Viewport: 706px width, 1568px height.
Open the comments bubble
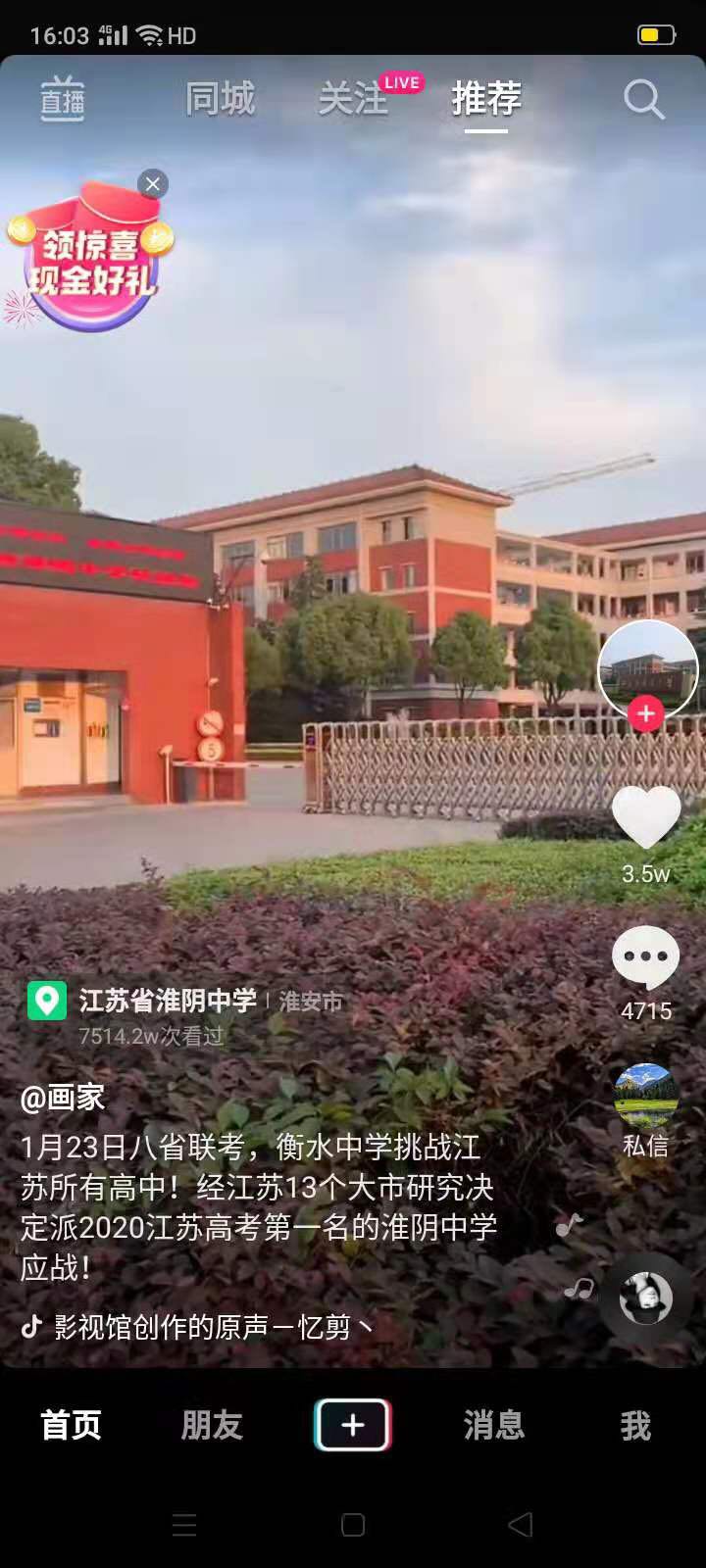click(646, 957)
